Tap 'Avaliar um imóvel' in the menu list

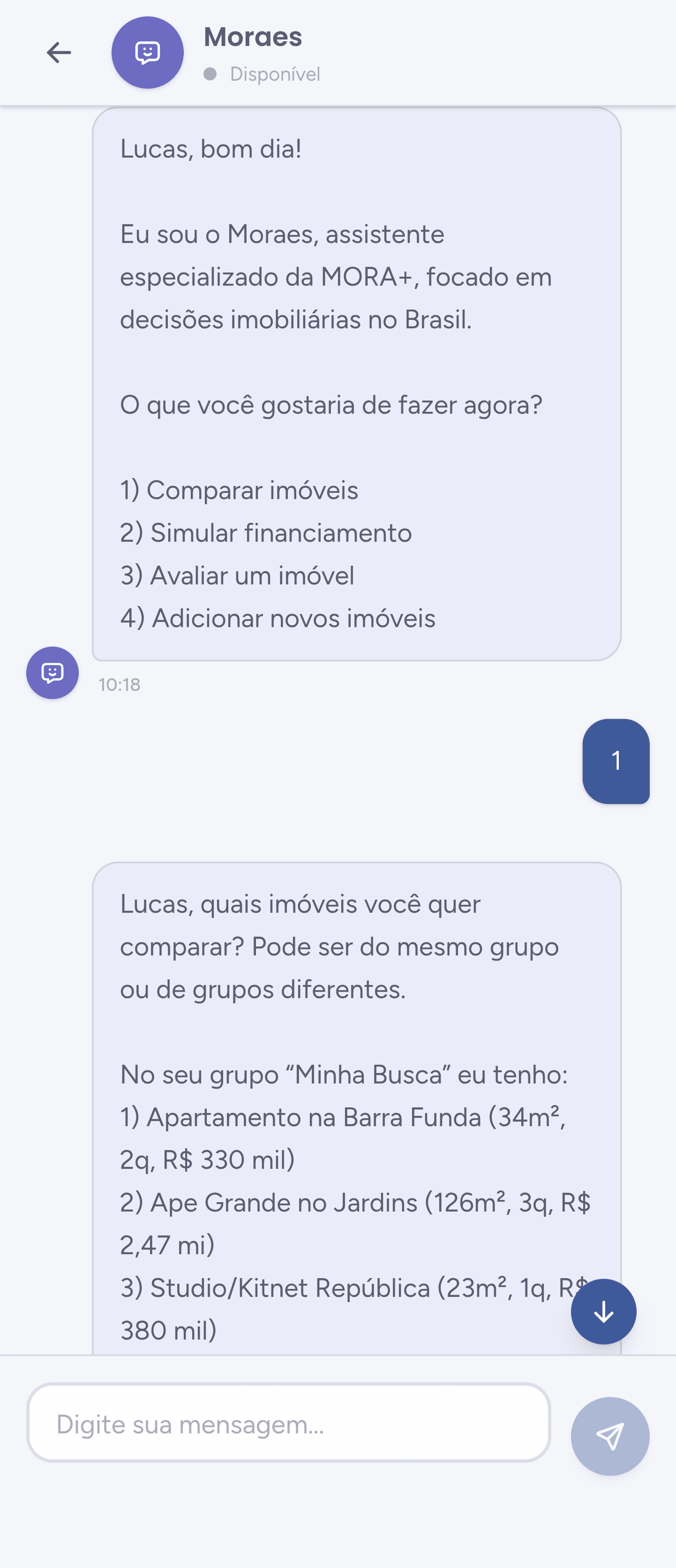[238, 575]
